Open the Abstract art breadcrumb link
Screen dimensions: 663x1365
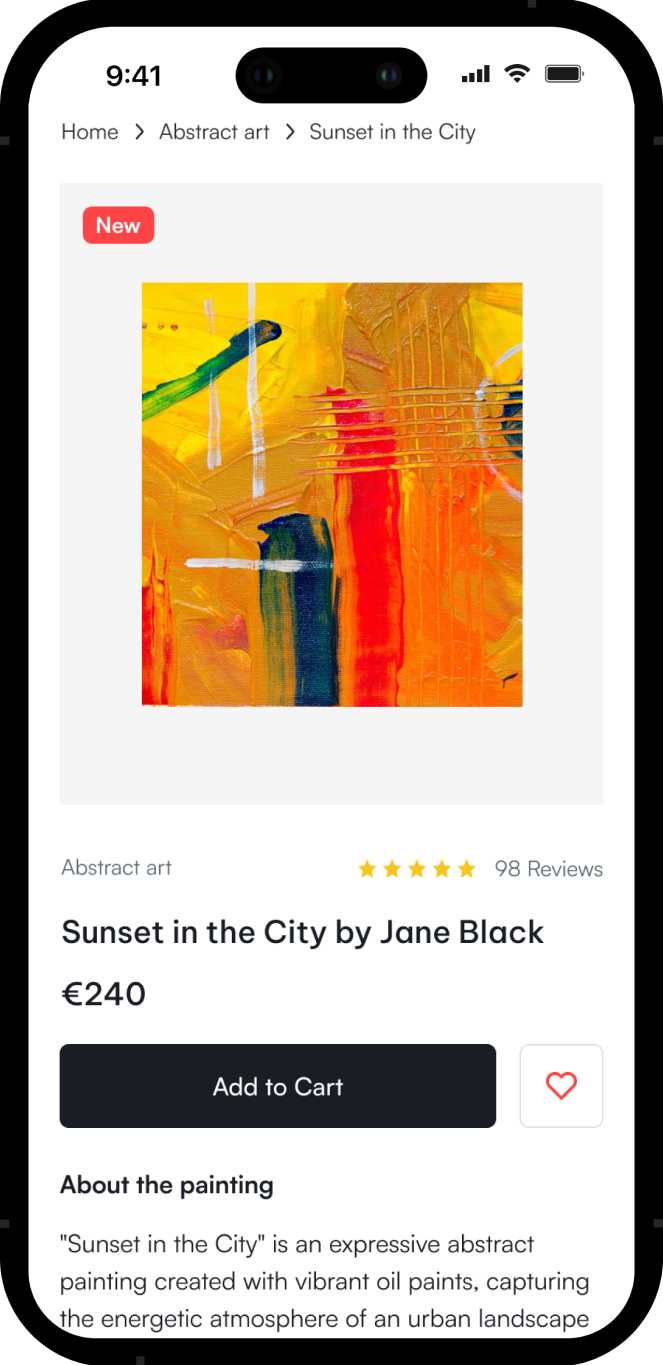[214, 132]
